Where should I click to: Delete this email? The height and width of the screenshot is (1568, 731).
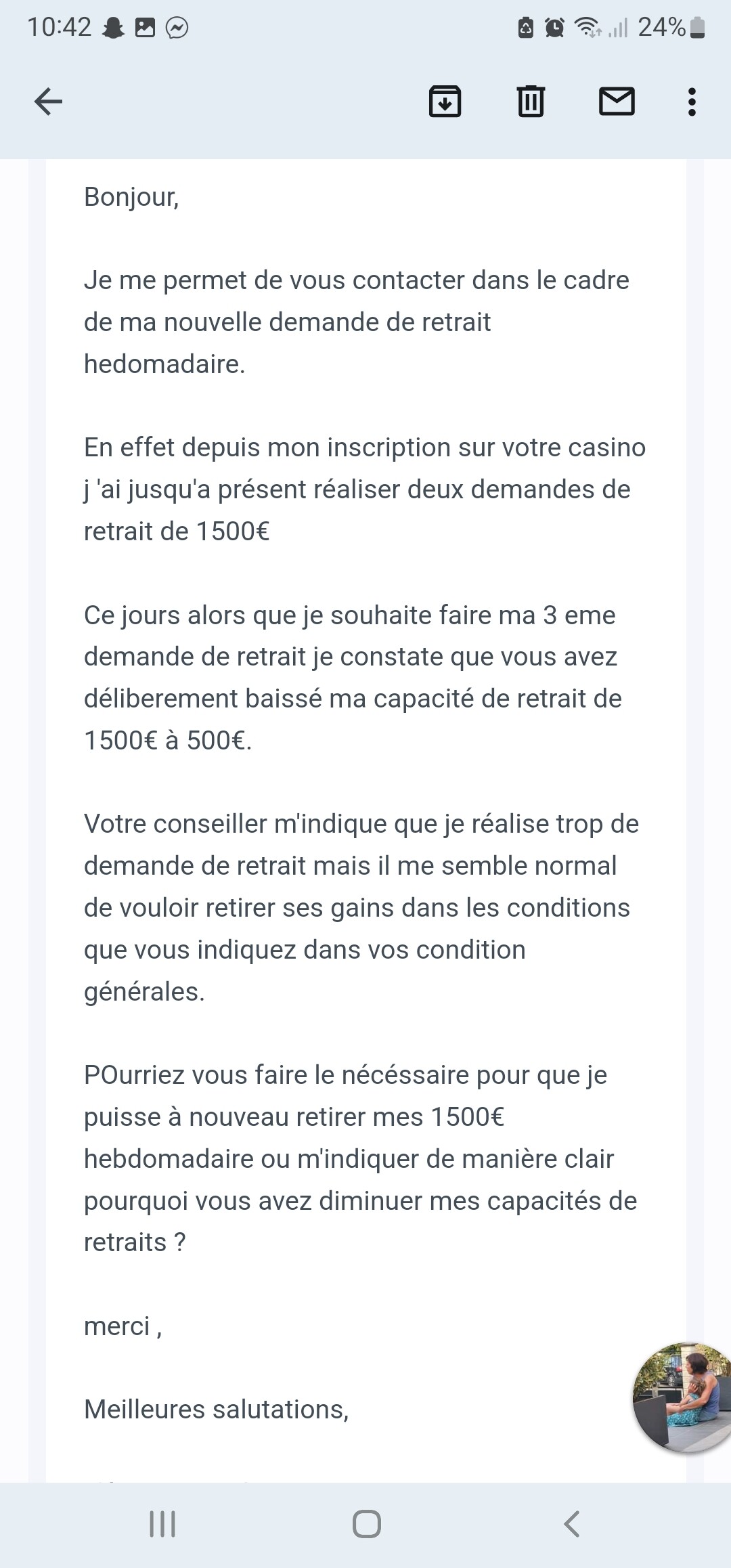point(531,102)
